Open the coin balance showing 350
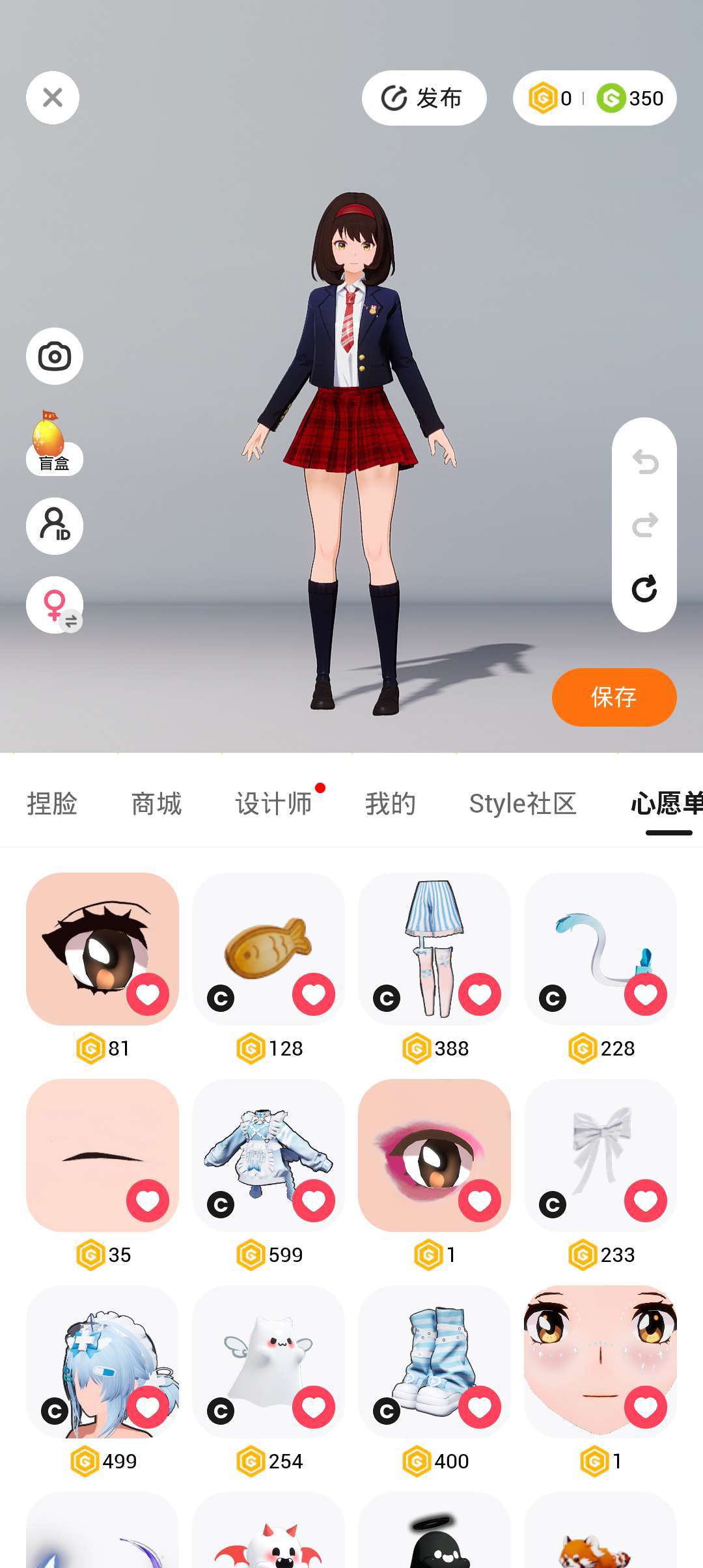Image resolution: width=703 pixels, height=1568 pixels. tap(631, 98)
